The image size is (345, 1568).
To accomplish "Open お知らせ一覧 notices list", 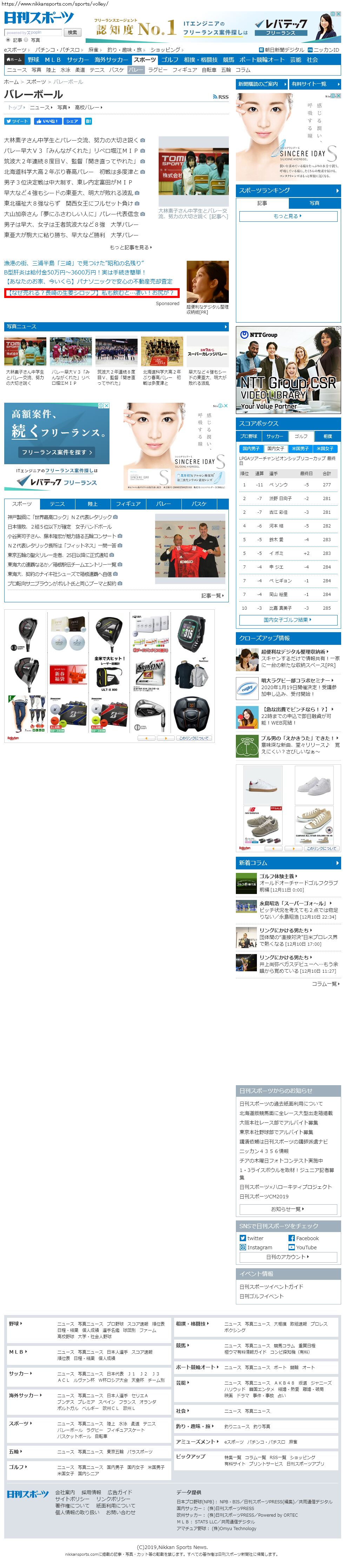I will [288, 1209].
